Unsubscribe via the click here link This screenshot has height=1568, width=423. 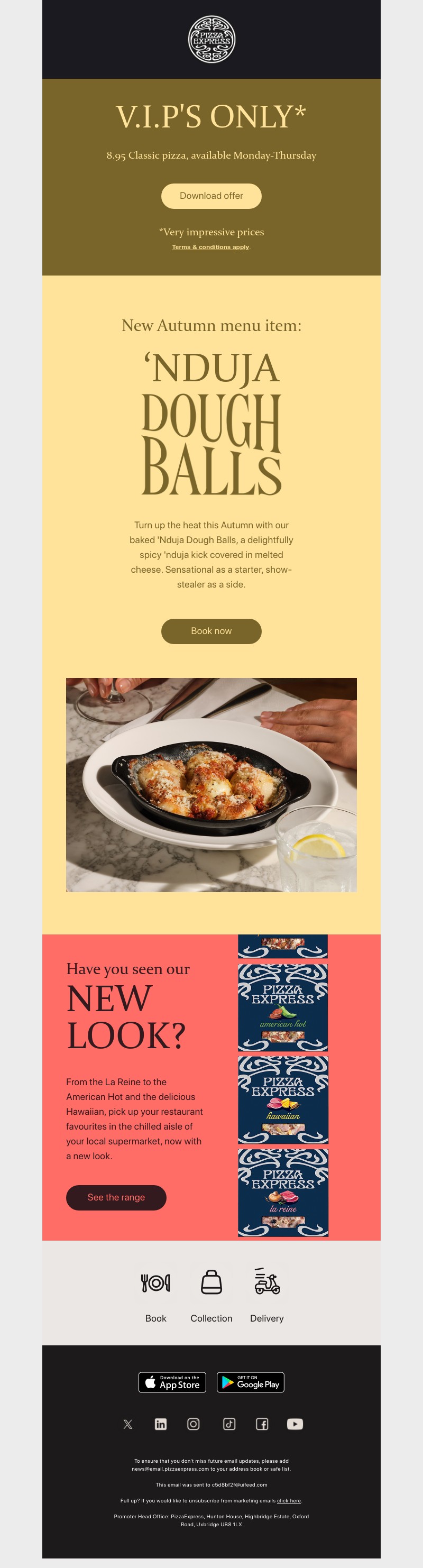(289, 1500)
